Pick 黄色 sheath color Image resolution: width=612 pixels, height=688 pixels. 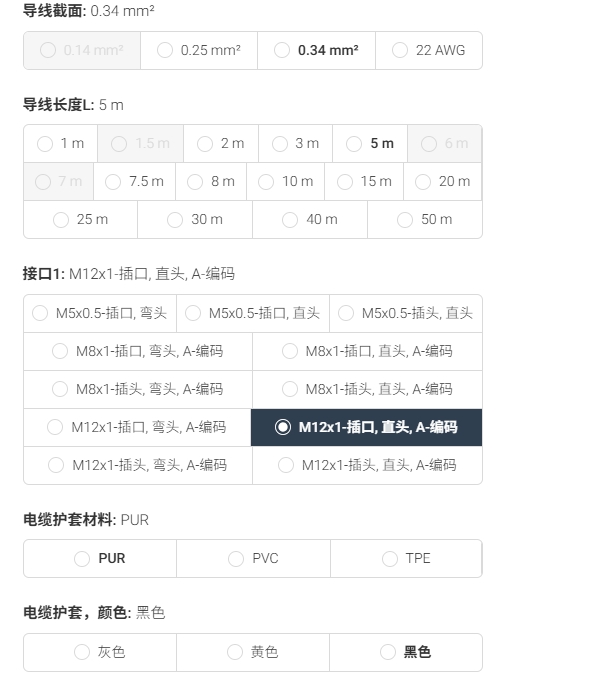coord(253,652)
